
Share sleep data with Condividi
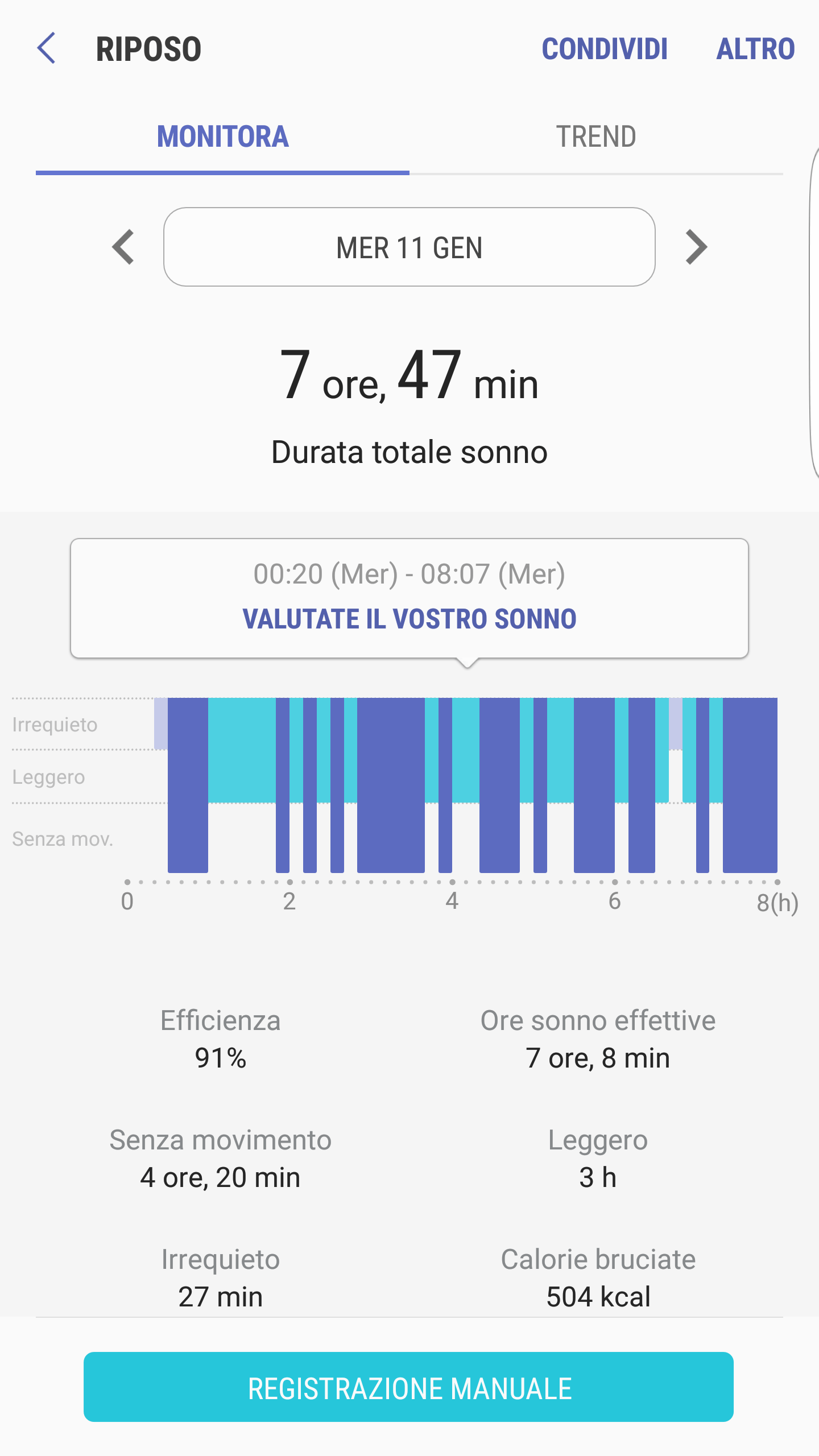pyautogui.click(x=605, y=49)
